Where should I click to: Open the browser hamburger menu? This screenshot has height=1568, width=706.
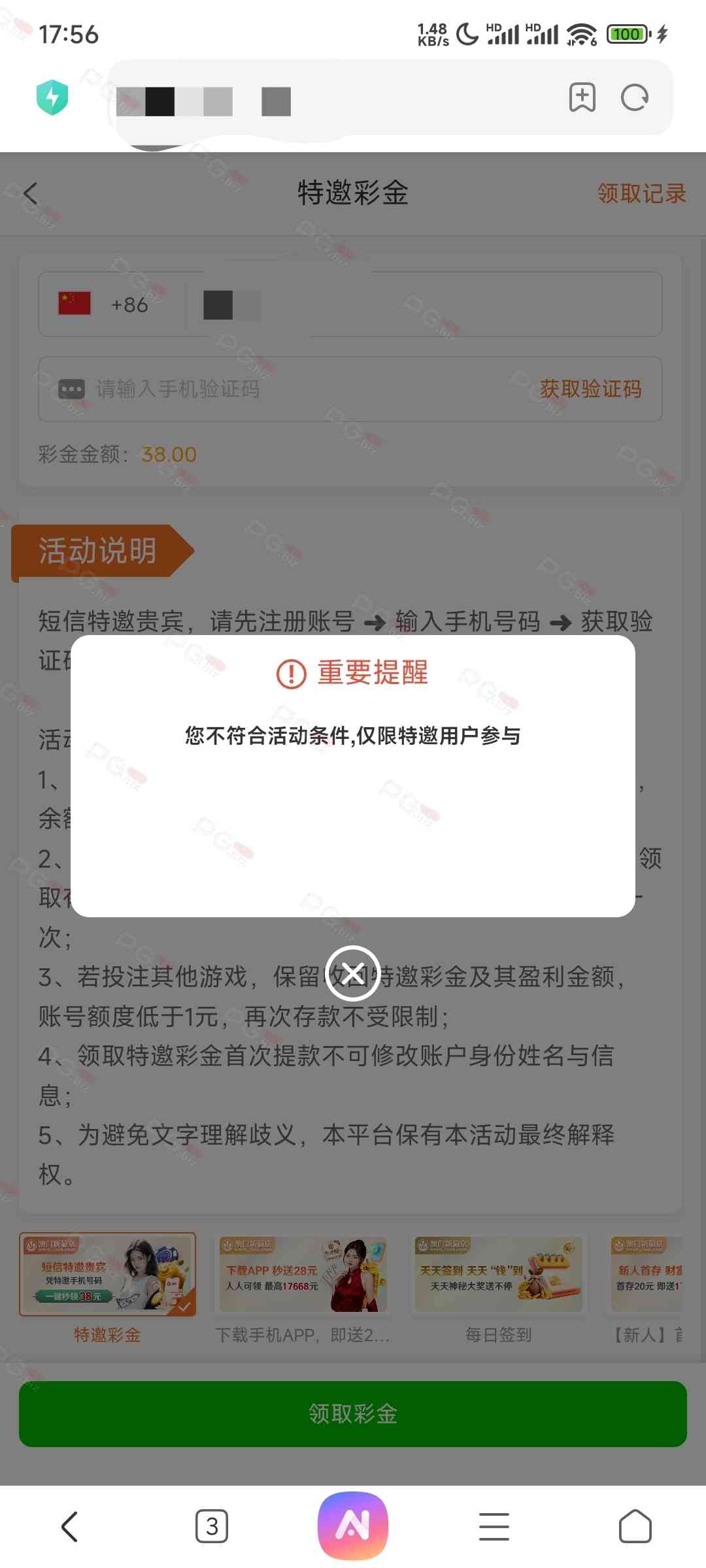(x=494, y=1526)
